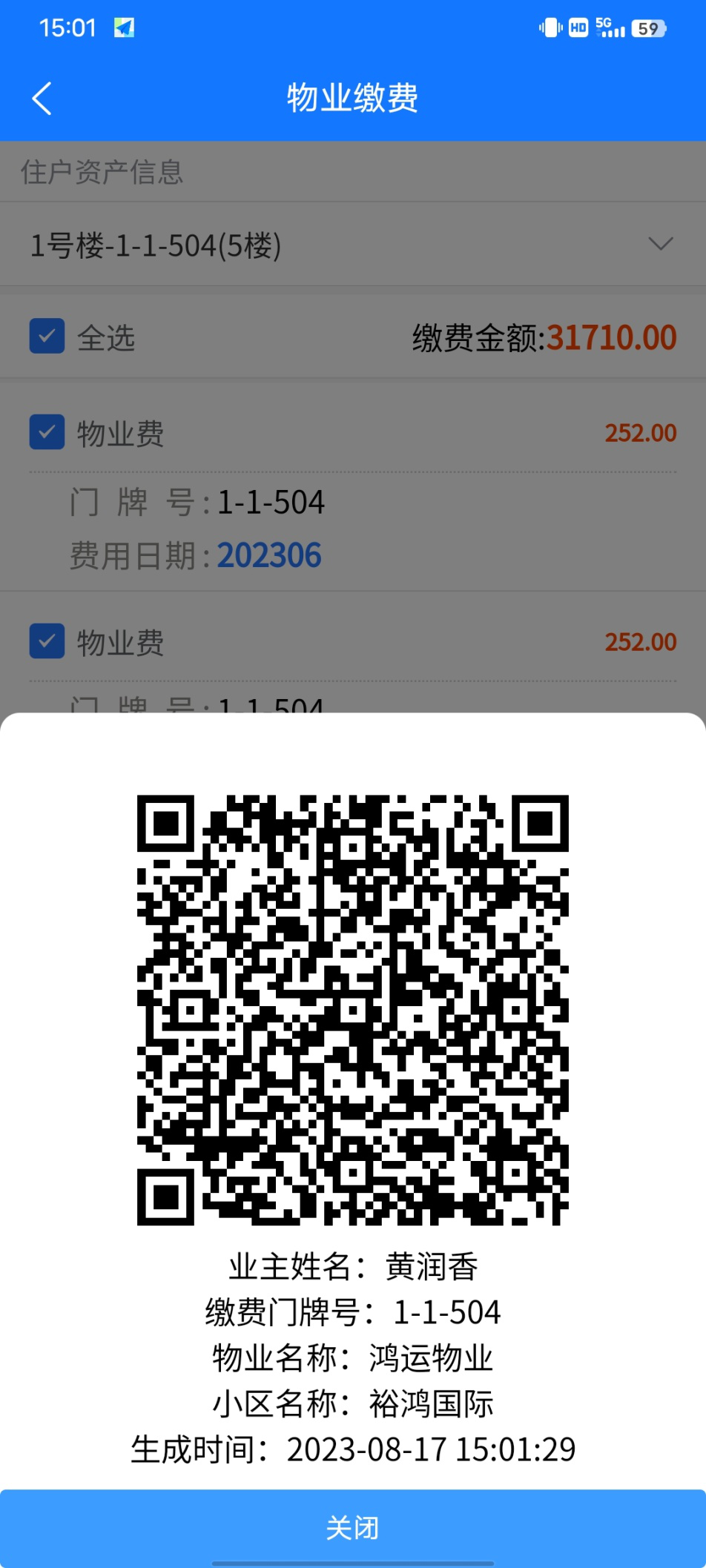
Task: Tap the HD indicator in the status bar
Action: pyautogui.click(x=578, y=27)
